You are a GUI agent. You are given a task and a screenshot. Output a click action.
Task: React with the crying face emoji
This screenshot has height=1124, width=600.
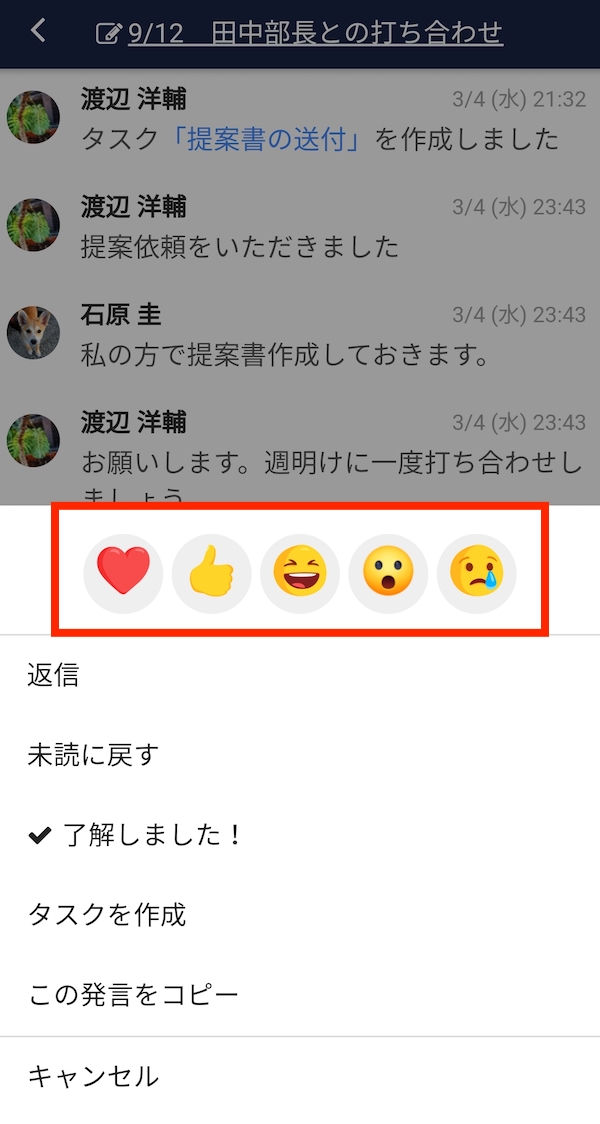tap(476, 572)
